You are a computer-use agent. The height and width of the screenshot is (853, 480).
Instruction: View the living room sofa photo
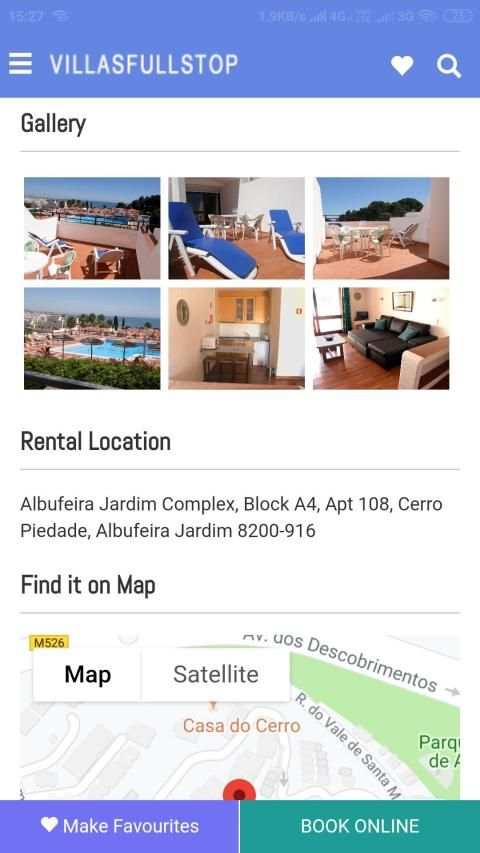(x=381, y=338)
